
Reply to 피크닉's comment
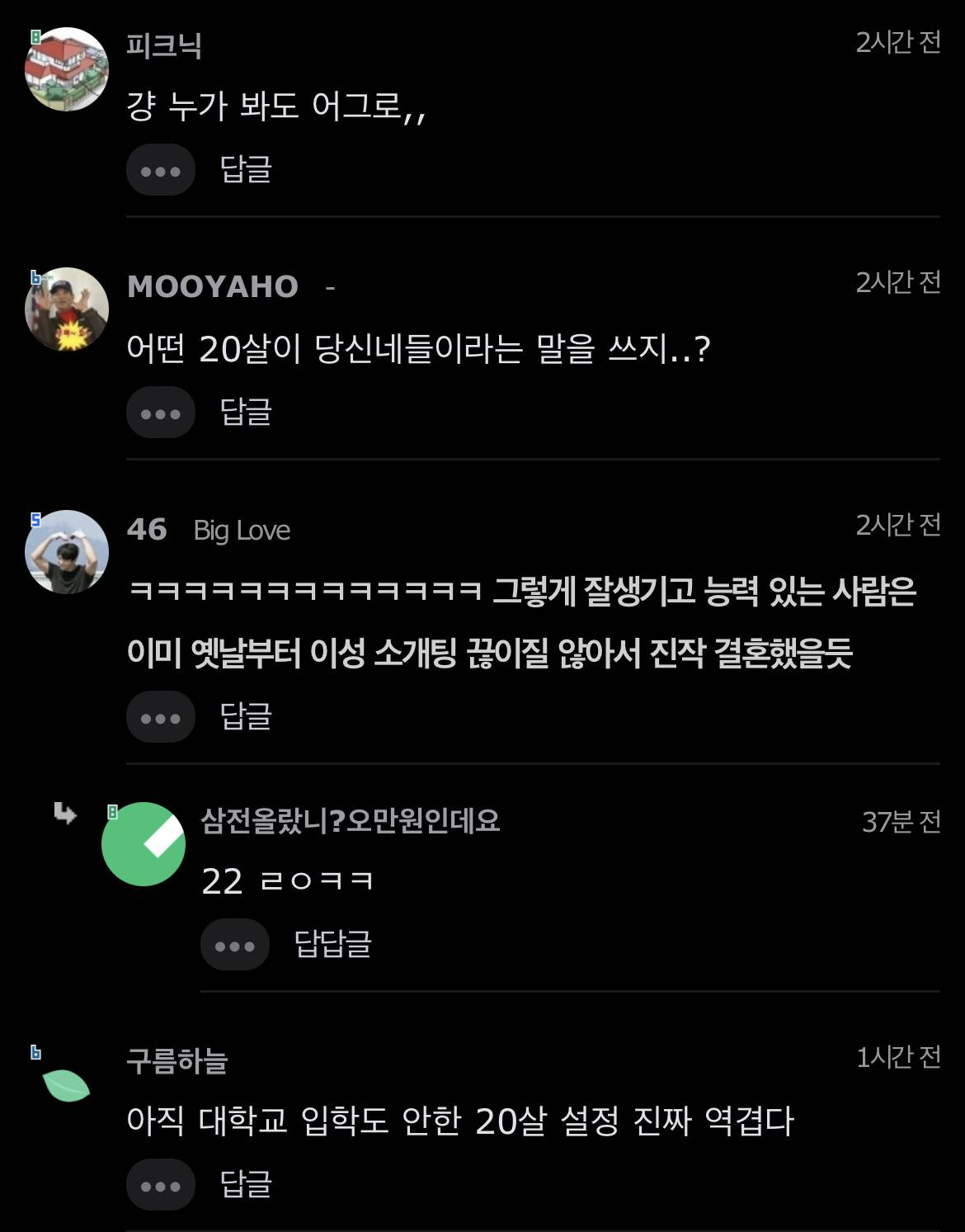(246, 169)
